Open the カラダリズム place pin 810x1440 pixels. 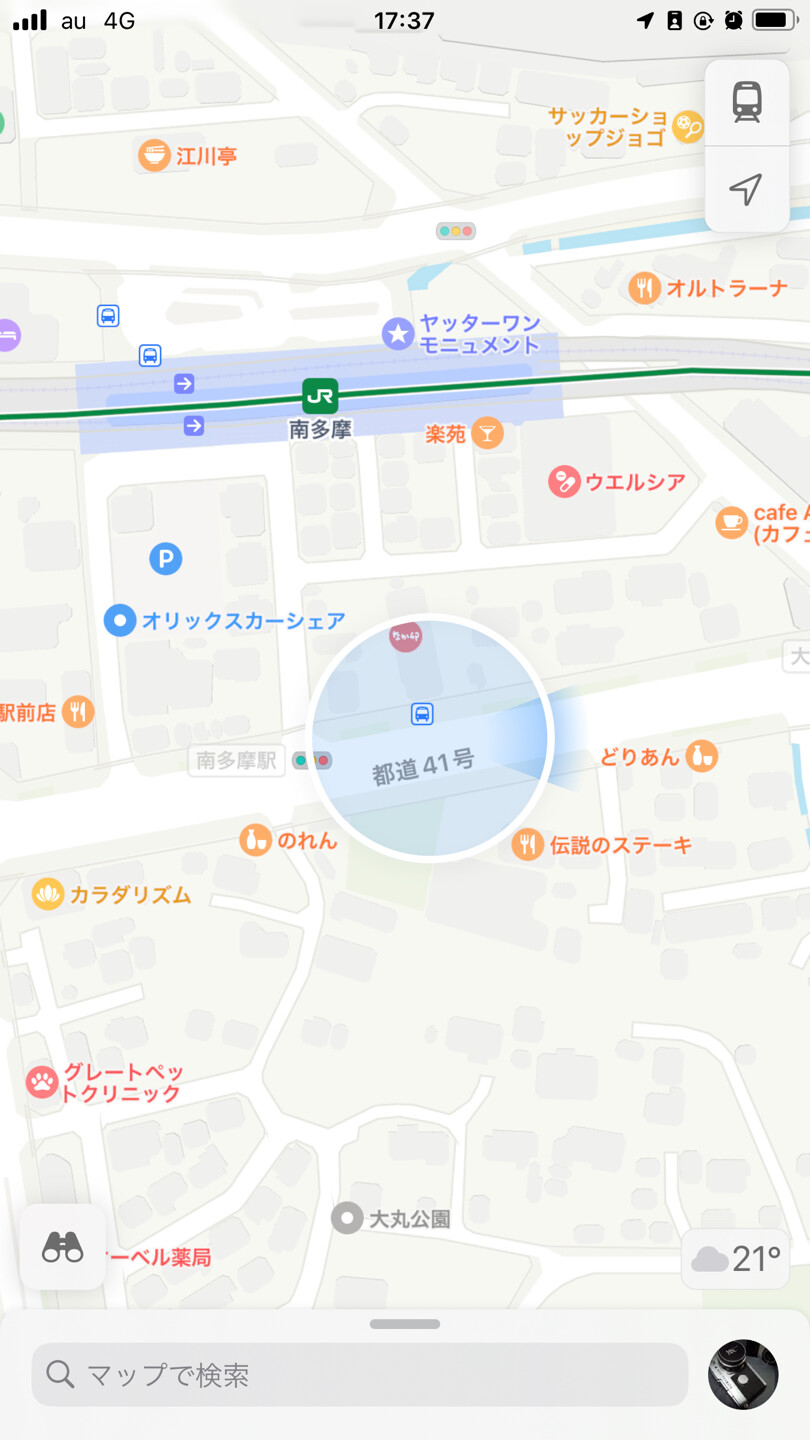[48, 895]
